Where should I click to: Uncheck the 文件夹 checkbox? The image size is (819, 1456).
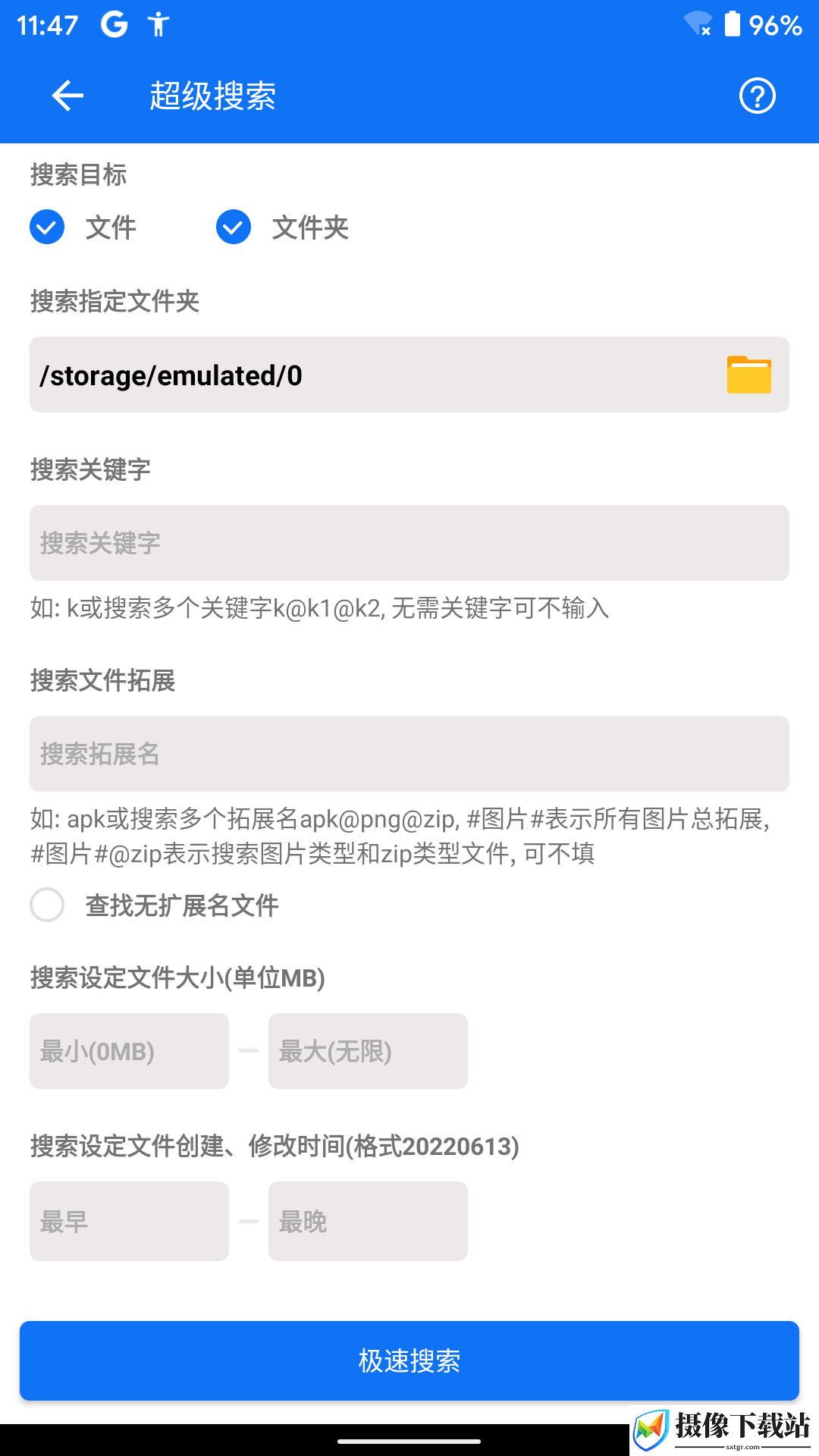click(234, 227)
